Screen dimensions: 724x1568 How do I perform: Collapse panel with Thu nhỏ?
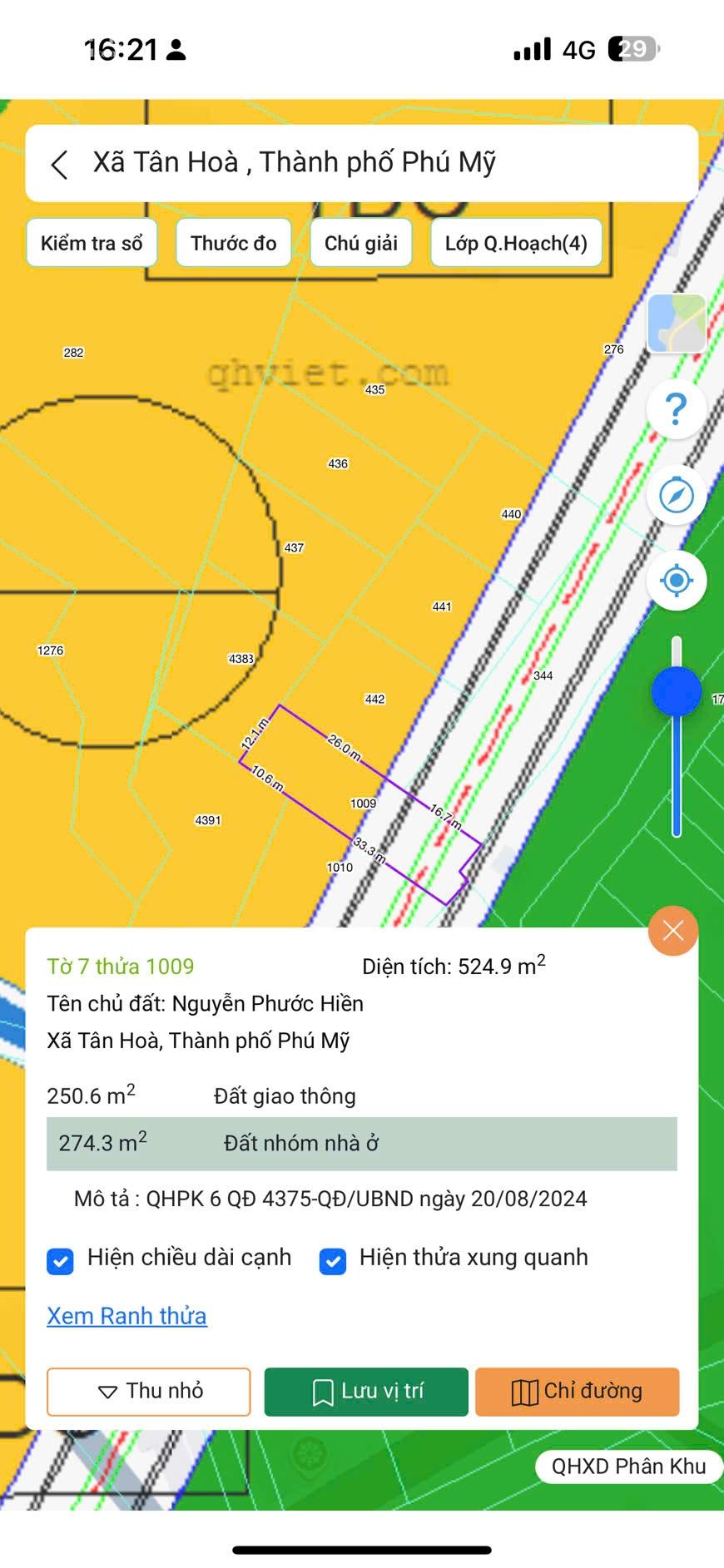148,1391
